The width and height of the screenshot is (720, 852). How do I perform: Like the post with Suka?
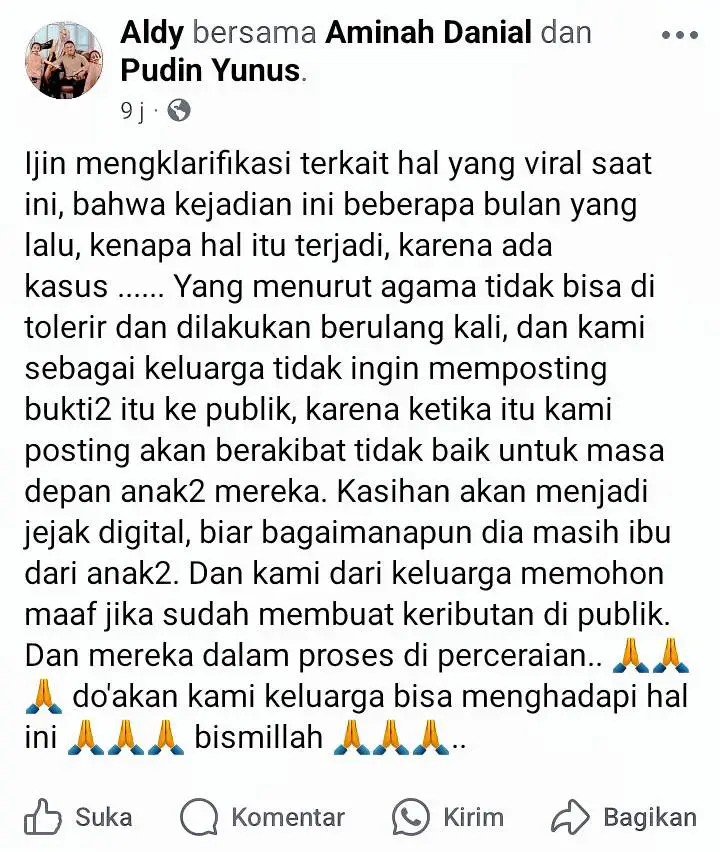78,817
